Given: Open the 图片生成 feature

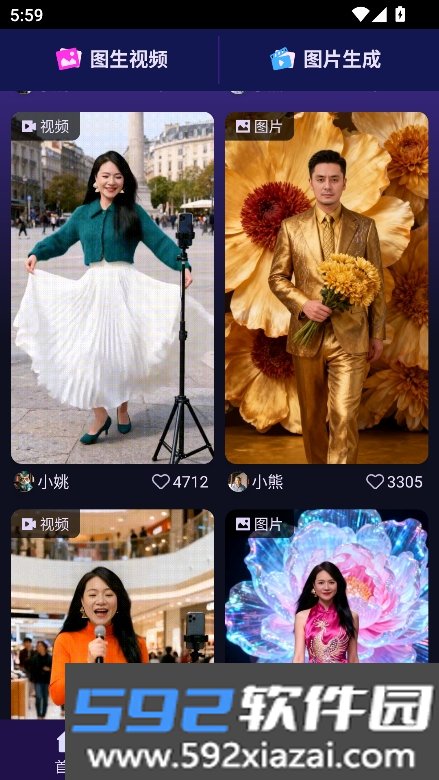Looking at the screenshot, I should coord(326,59).
